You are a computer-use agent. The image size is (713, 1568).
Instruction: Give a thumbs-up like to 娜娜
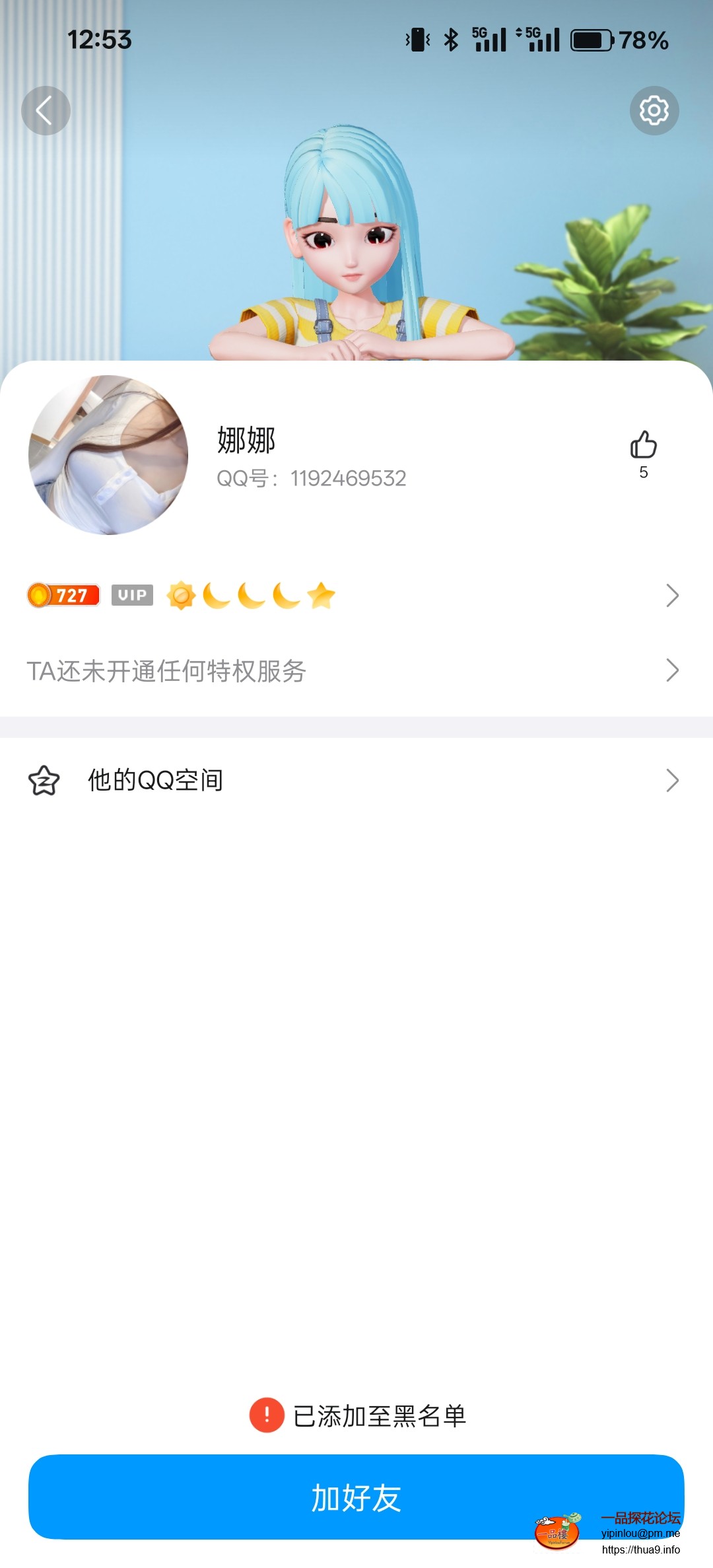[x=643, y=446]
